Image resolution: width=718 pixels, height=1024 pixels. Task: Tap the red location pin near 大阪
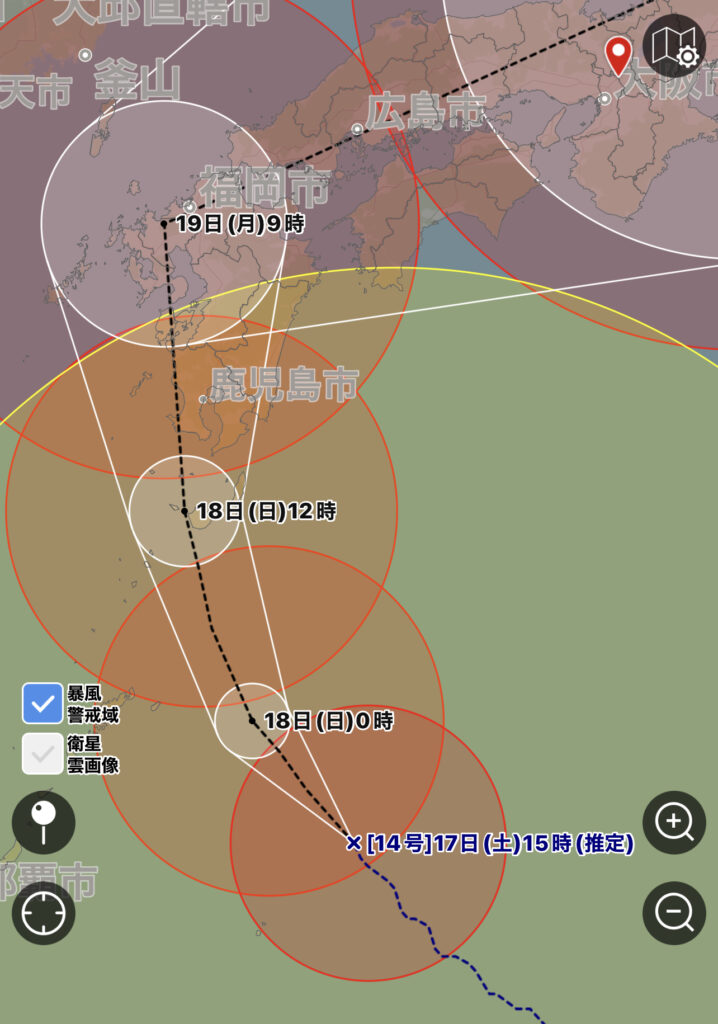click(x=619, y=53)
